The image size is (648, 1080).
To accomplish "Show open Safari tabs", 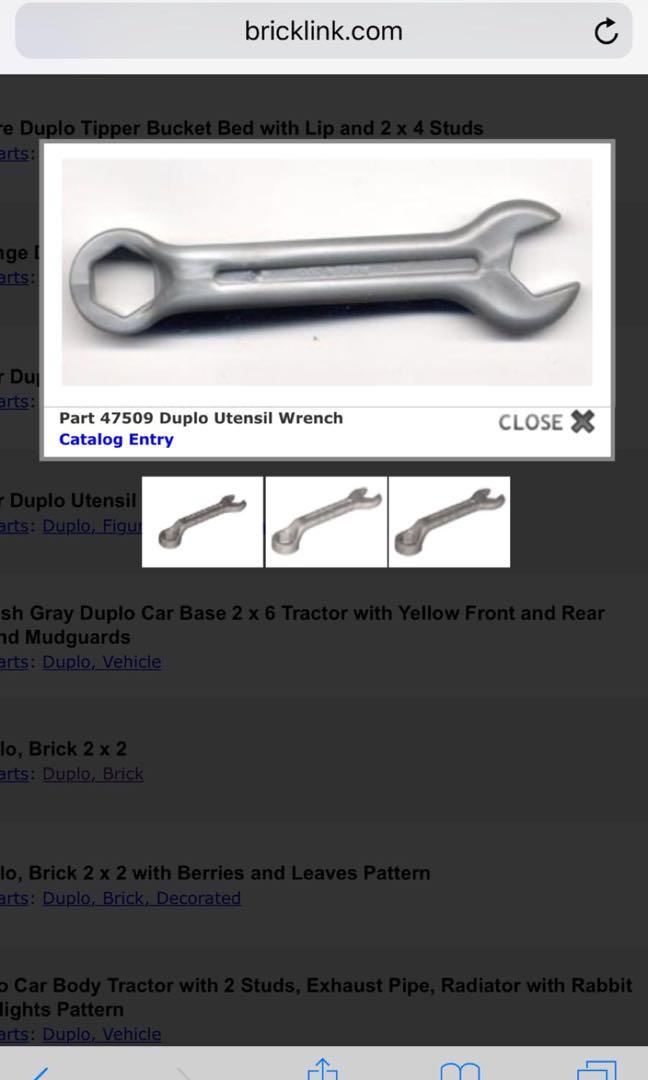I will [x=596, y=1068].
